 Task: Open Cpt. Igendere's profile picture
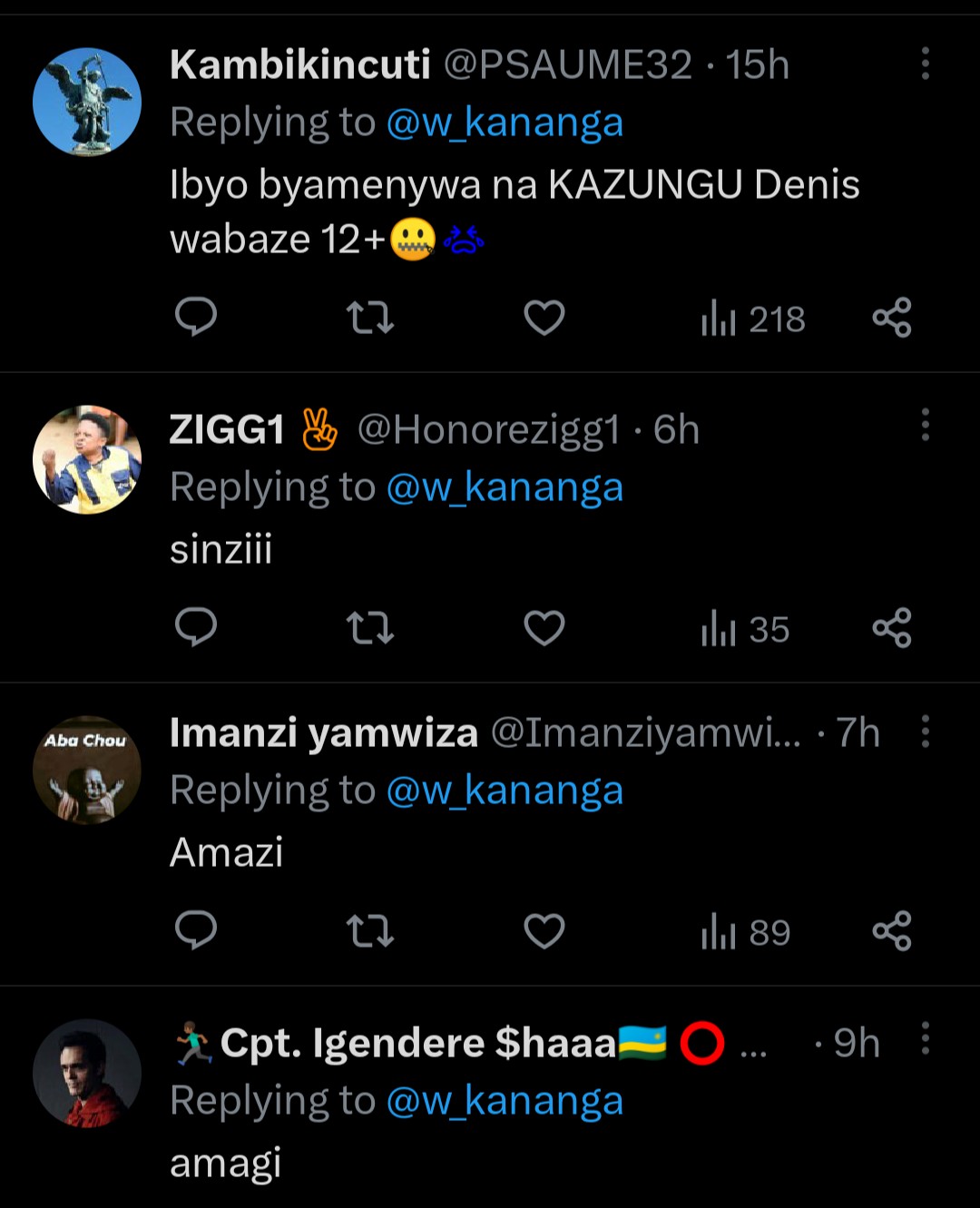pyautogui.click(x=87, y=1073)
